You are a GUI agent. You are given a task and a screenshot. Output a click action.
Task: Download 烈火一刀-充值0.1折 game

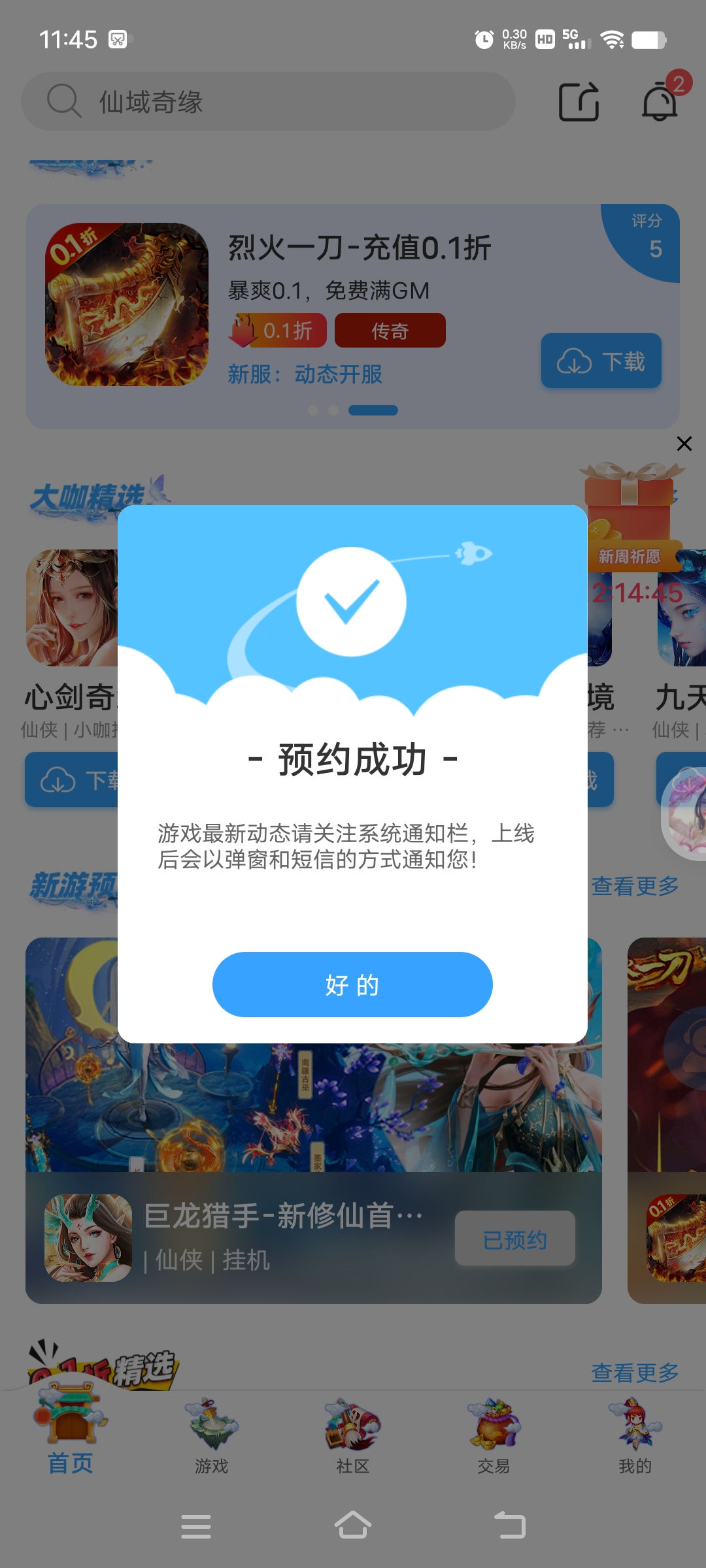pyautogui.click(x=601, y=361)
